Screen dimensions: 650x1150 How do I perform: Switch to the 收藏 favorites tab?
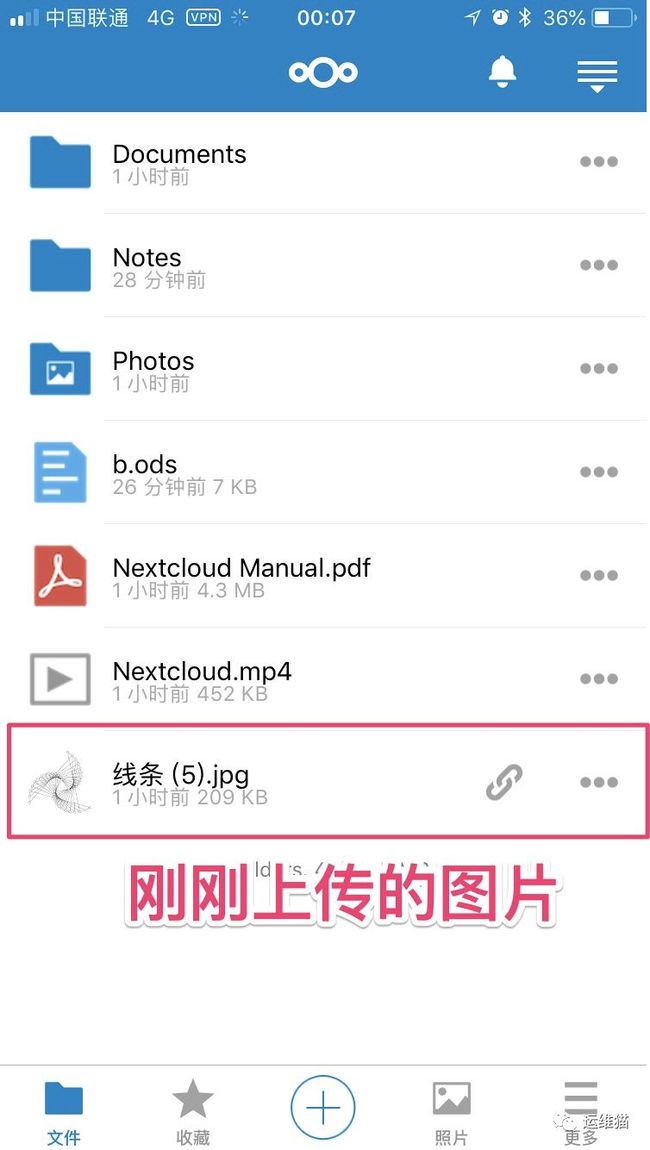click(193, 1111)
